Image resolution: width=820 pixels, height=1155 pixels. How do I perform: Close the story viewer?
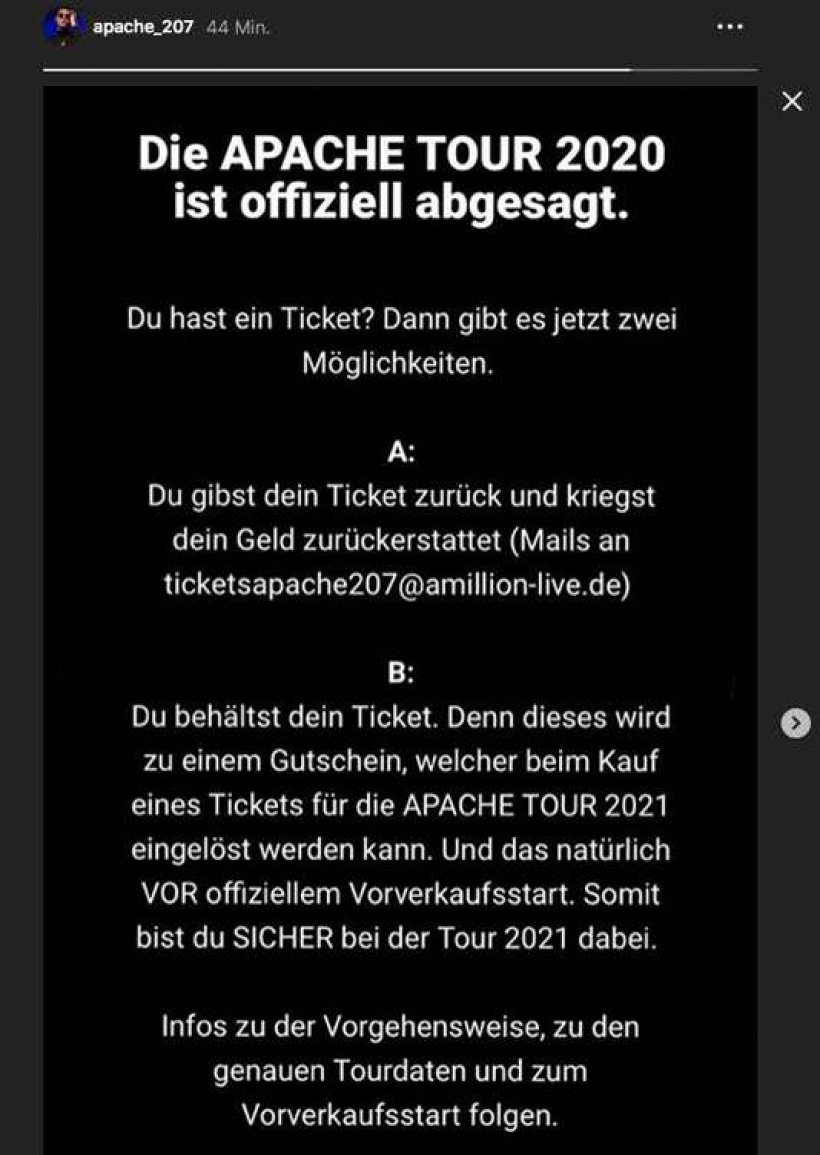(x=792, y=101)
